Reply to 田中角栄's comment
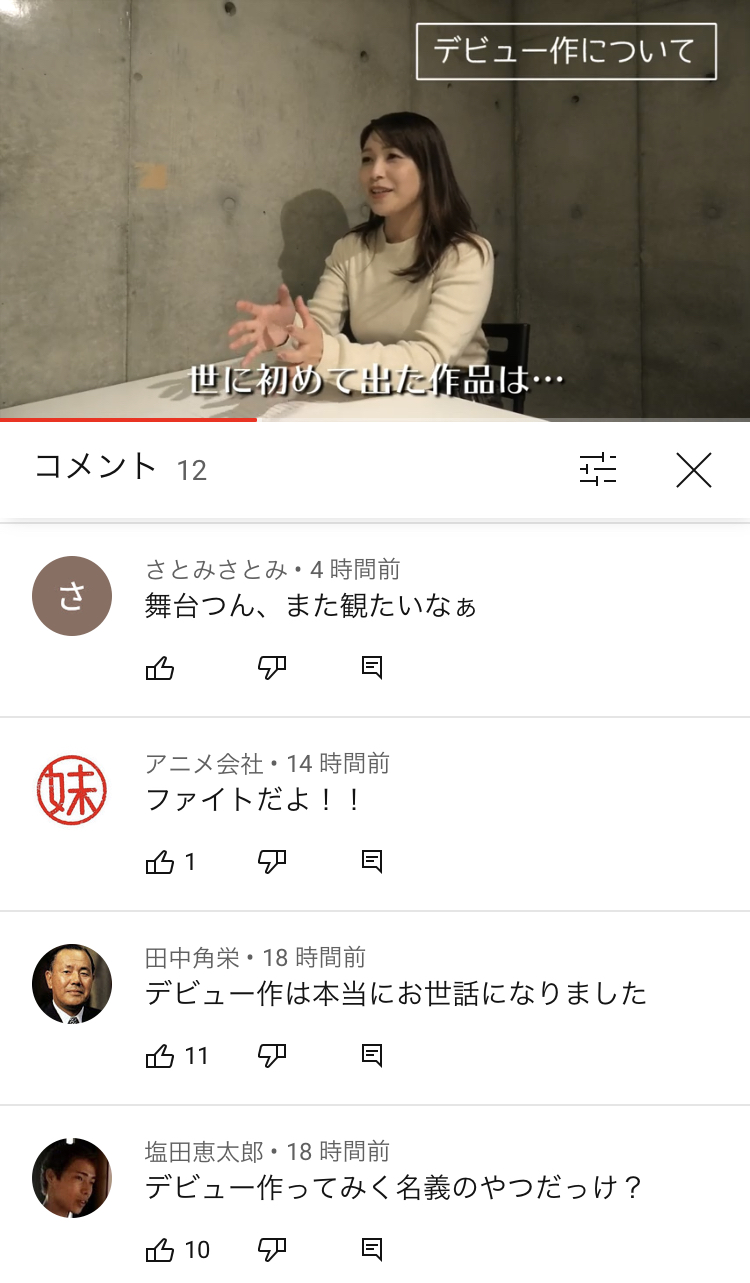 [372, 1056]
